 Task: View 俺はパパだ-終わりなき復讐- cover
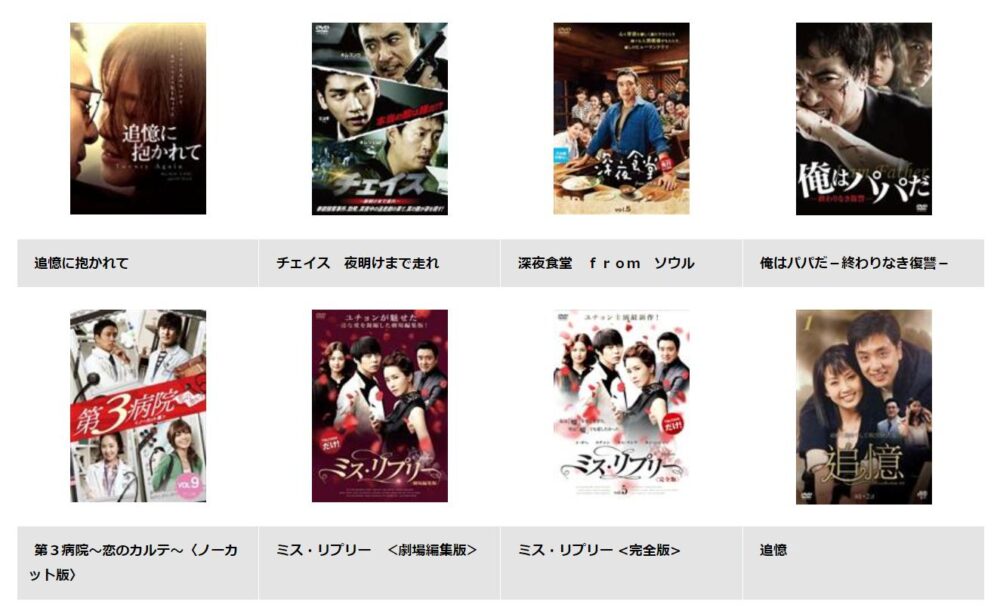tap(863, 118)
